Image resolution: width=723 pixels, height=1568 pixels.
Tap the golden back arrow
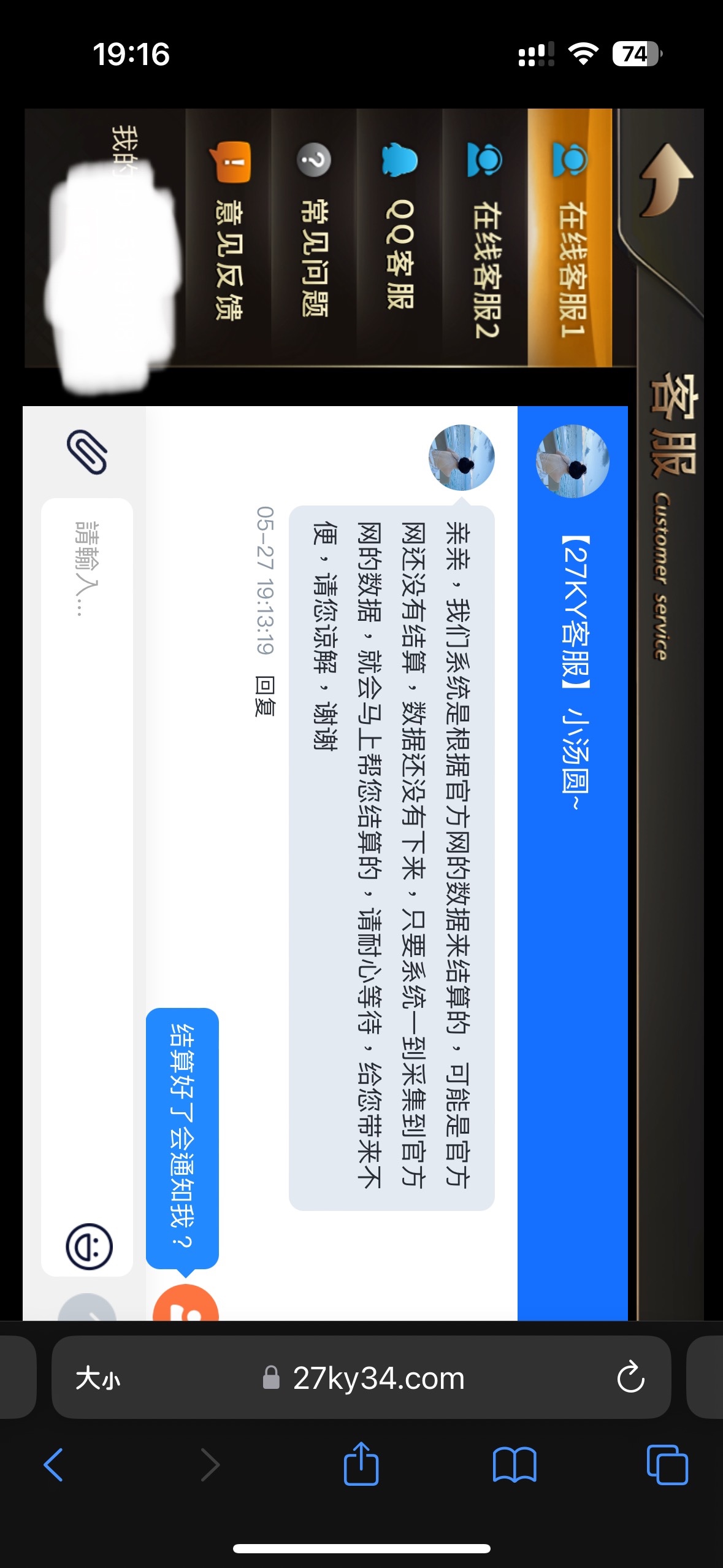click(665, 180)
